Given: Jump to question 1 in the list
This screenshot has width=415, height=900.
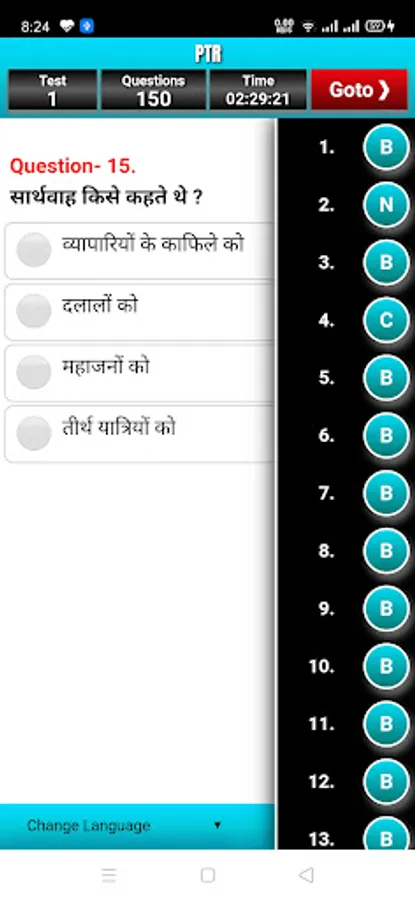Looking at the screenshot, I should point(386,147).
